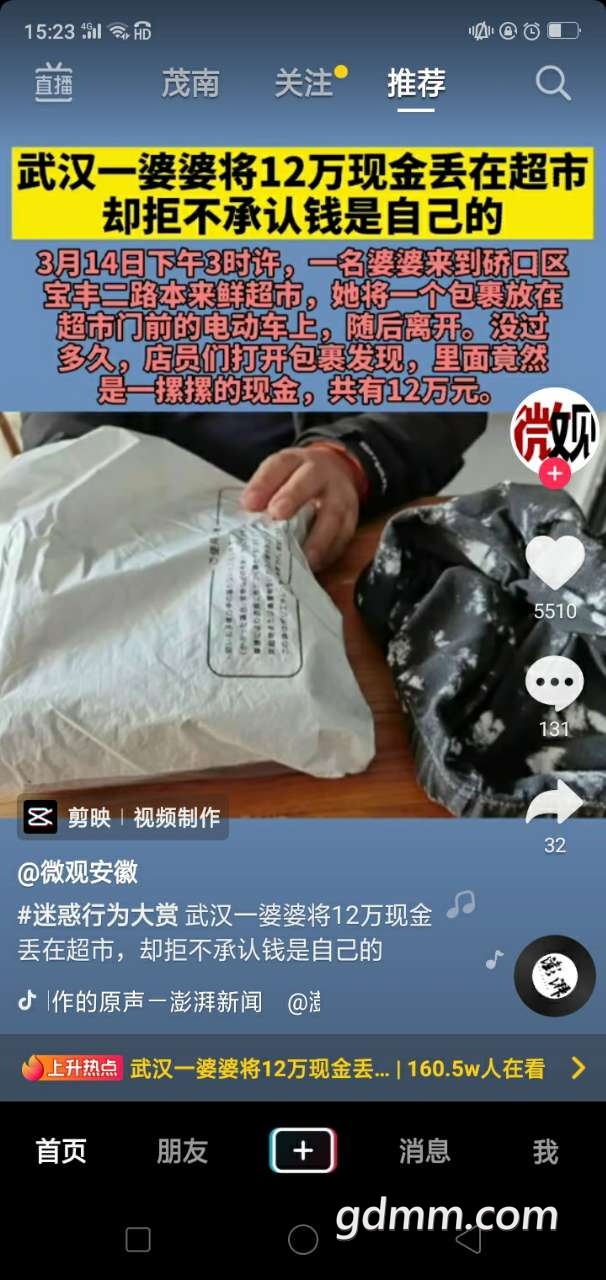The height and width of the screenshot is (1280, 606).
Task: Open the rotating music disc
Action: [555, 976]
